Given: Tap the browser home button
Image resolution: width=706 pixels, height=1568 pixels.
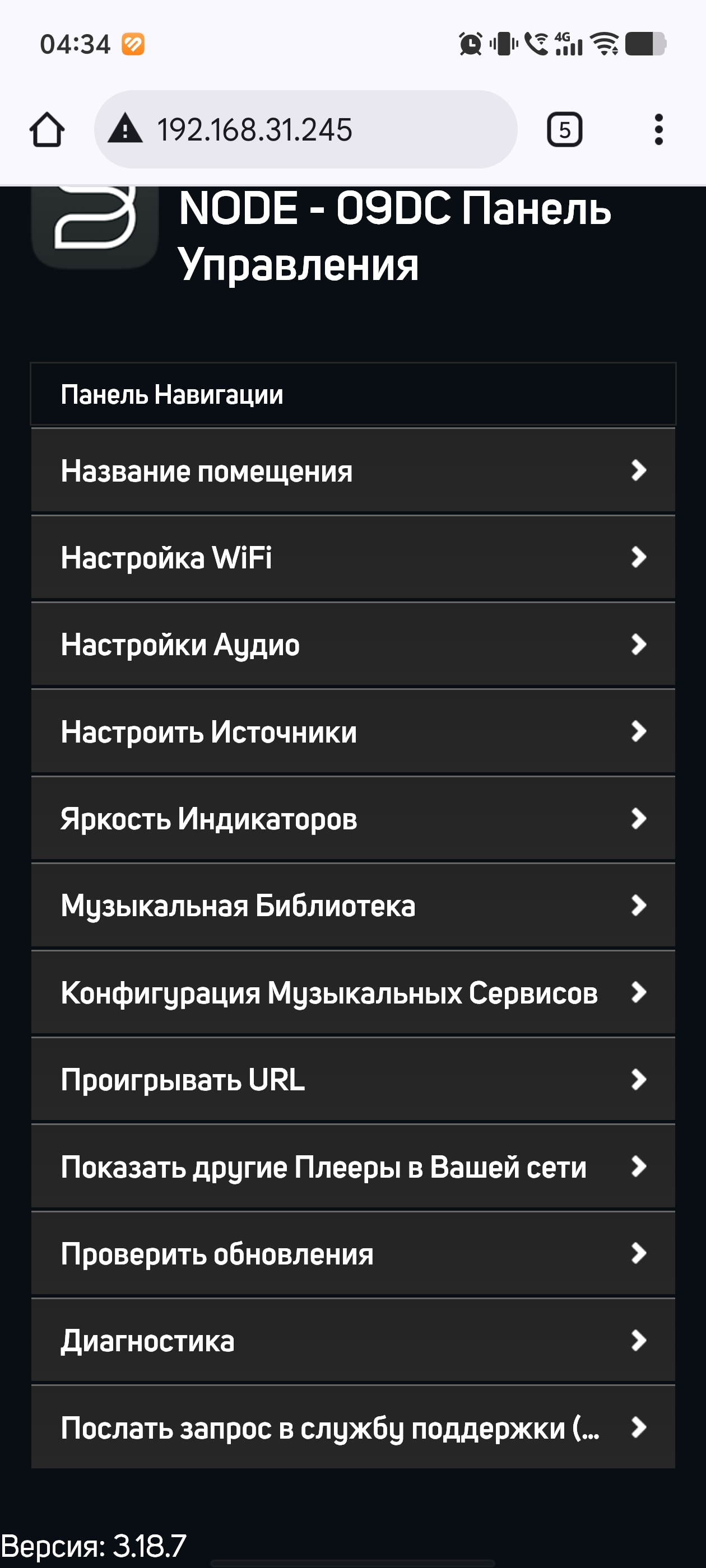Looking at the screenshot, I should point(47,130).
